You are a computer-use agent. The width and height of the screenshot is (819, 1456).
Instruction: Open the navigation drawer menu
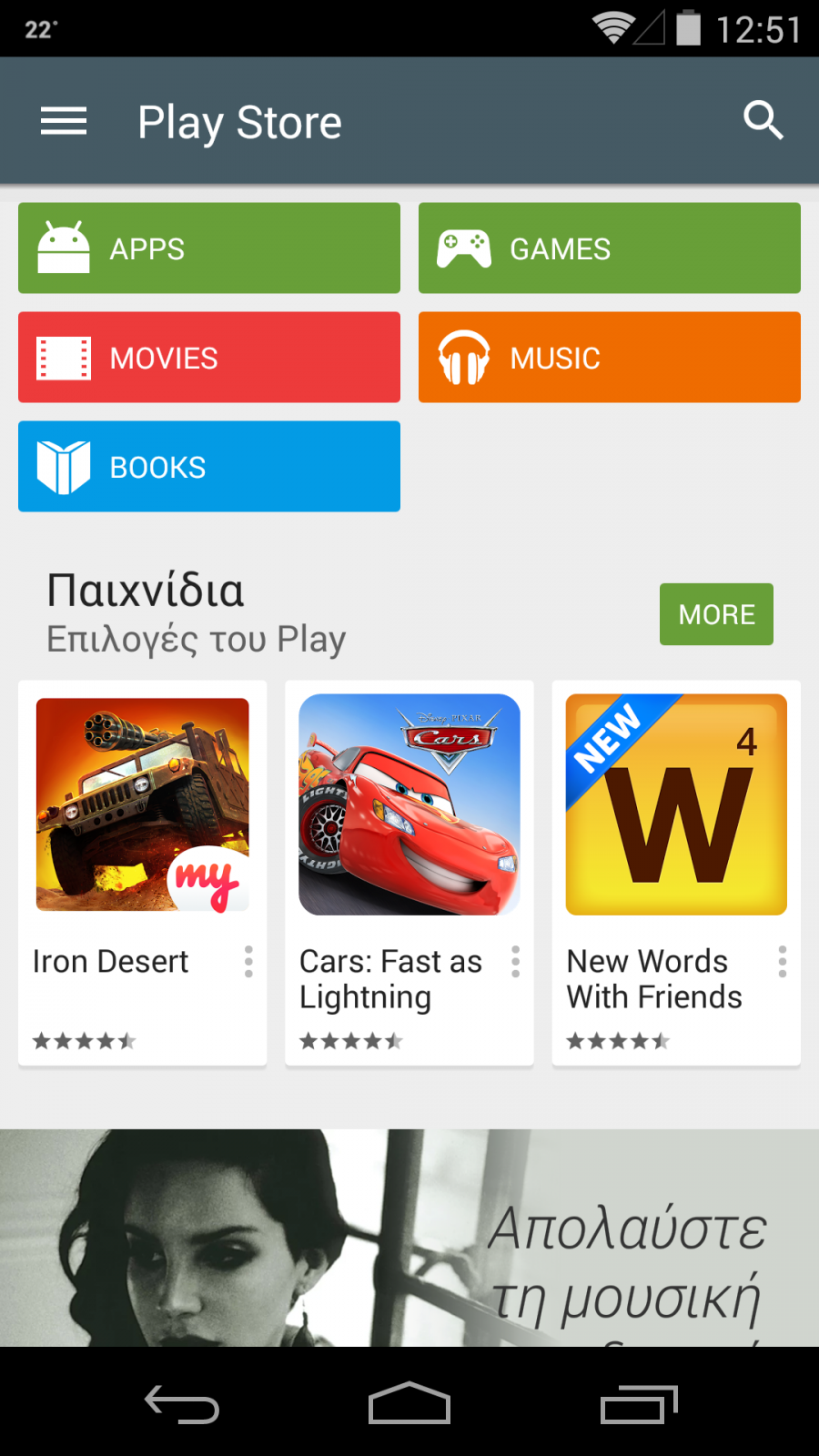point(64,121)
